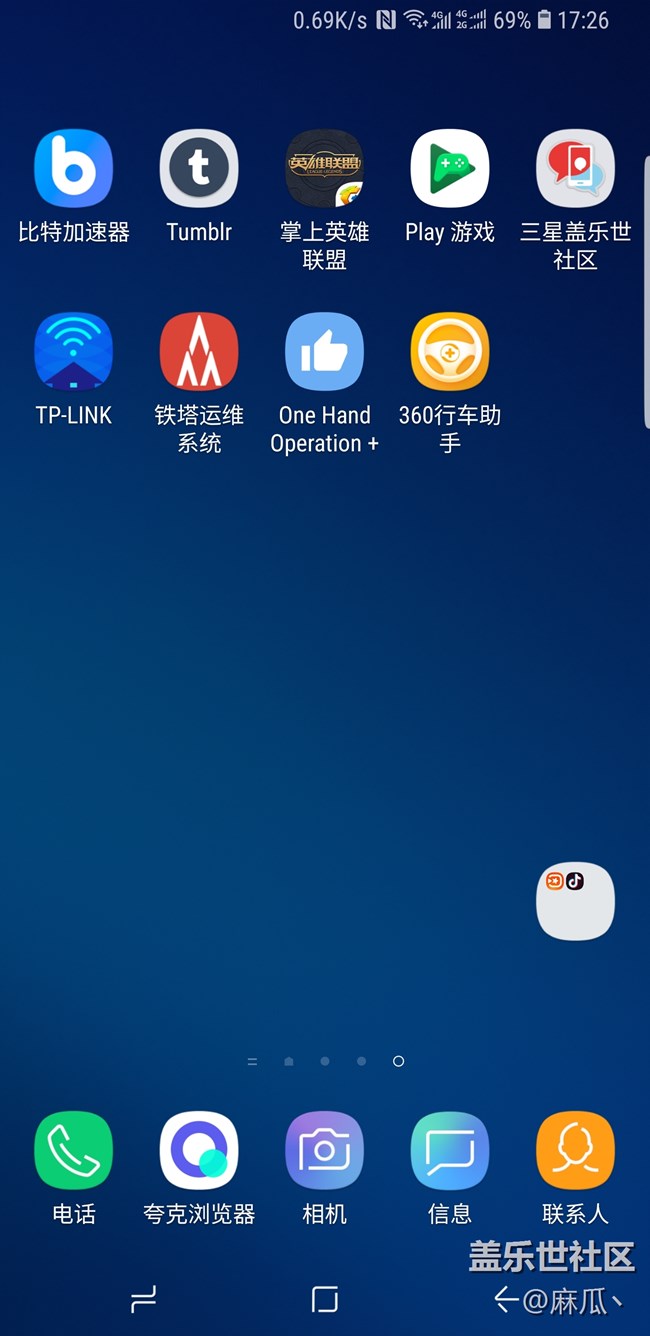Screen dimensions: 650x1336
Task: Open 信息 messages app
Action: [x=450, y=1150]
